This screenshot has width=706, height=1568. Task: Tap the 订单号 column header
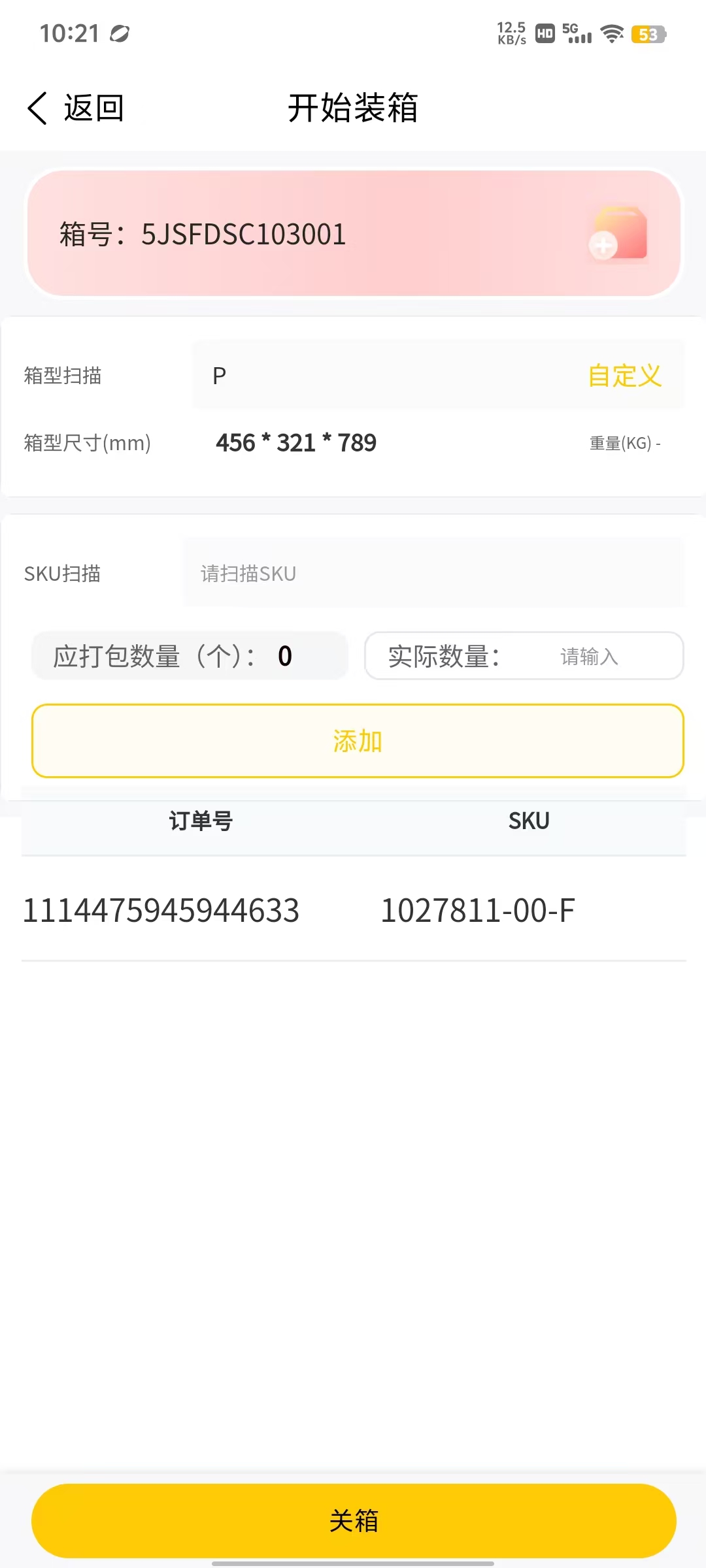pos(201,821)
